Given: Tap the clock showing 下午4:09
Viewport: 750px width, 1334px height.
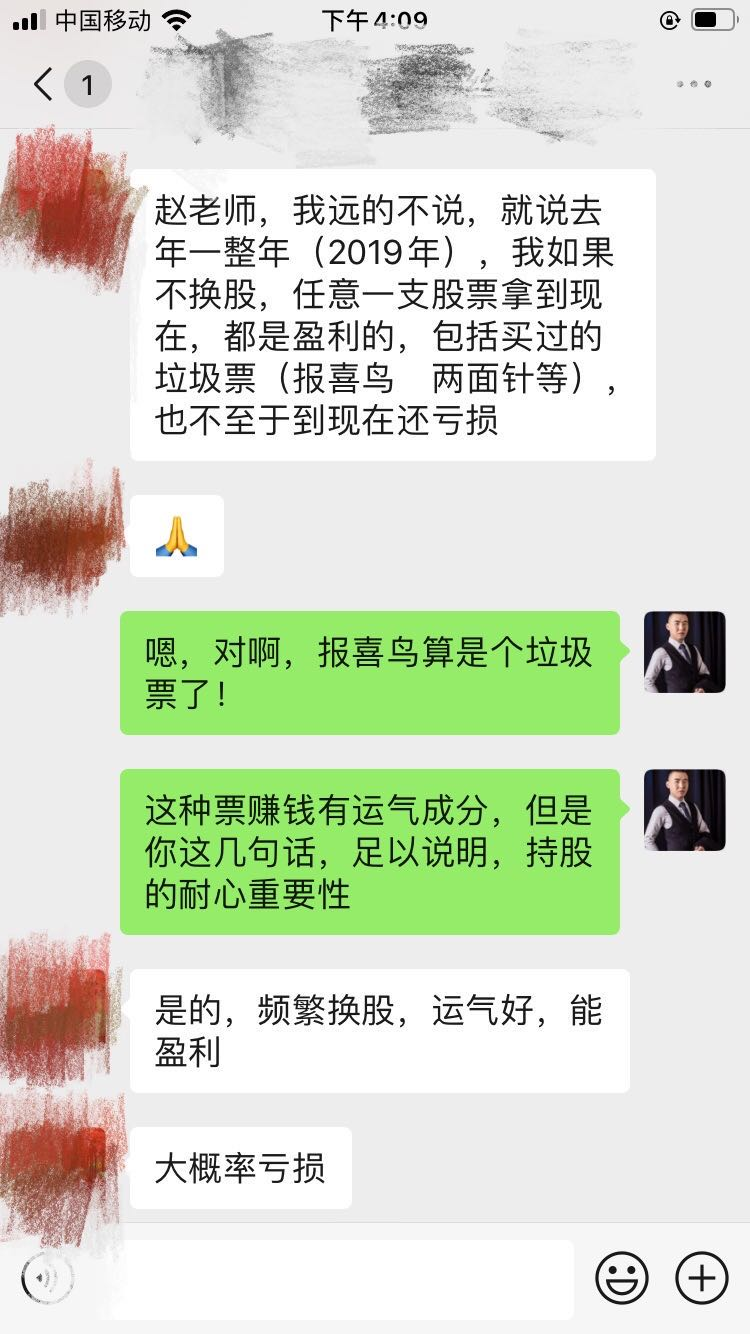Looking at the screenshot, I should point(375,18).
